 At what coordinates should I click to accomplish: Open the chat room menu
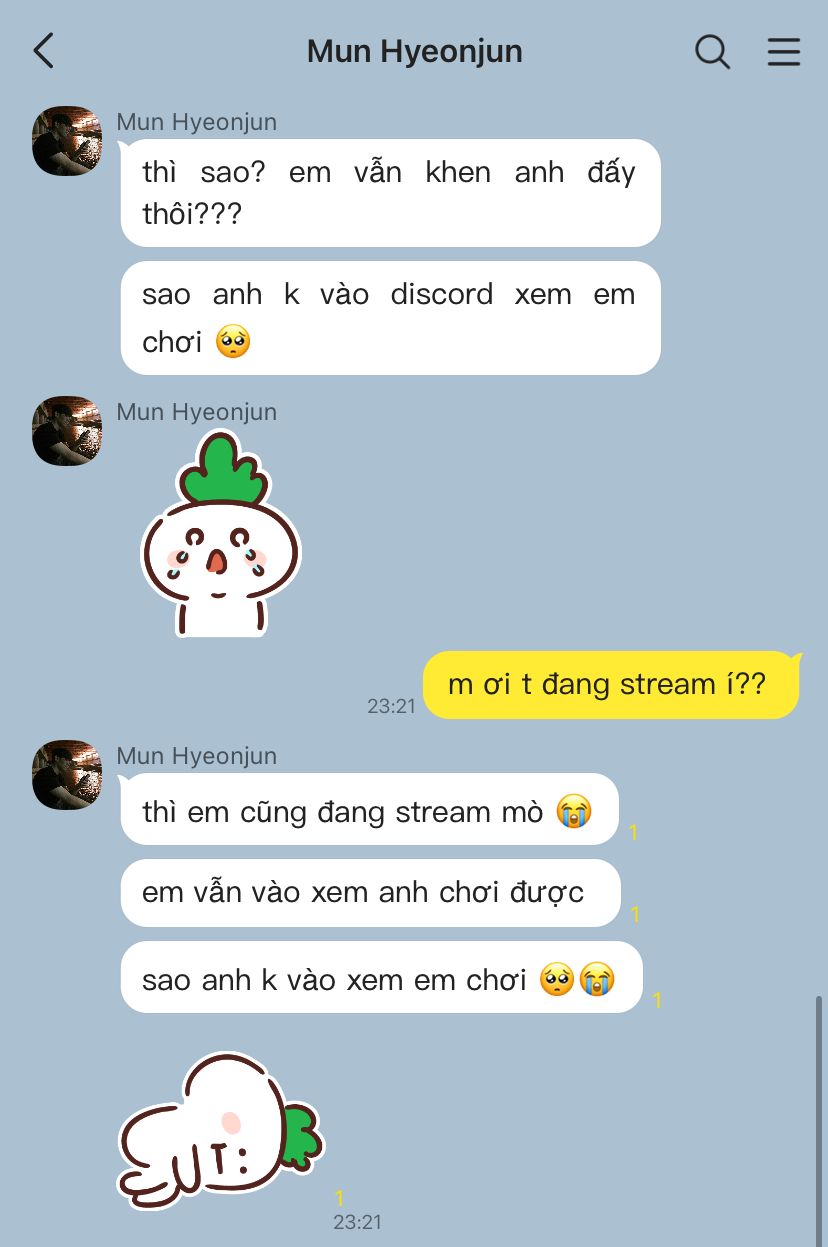[783, 51]
